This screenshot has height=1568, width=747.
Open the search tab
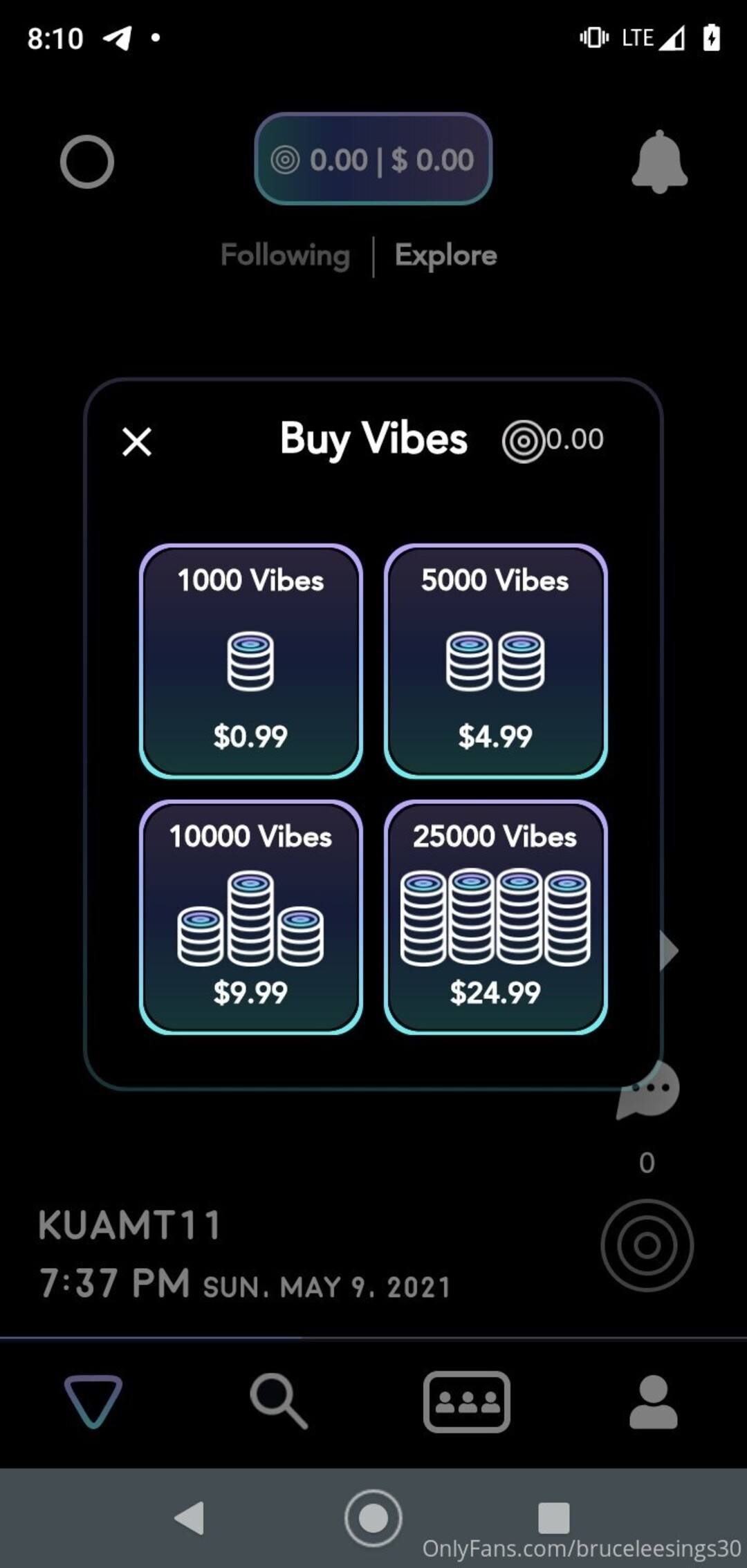(x=279, y=1401)
